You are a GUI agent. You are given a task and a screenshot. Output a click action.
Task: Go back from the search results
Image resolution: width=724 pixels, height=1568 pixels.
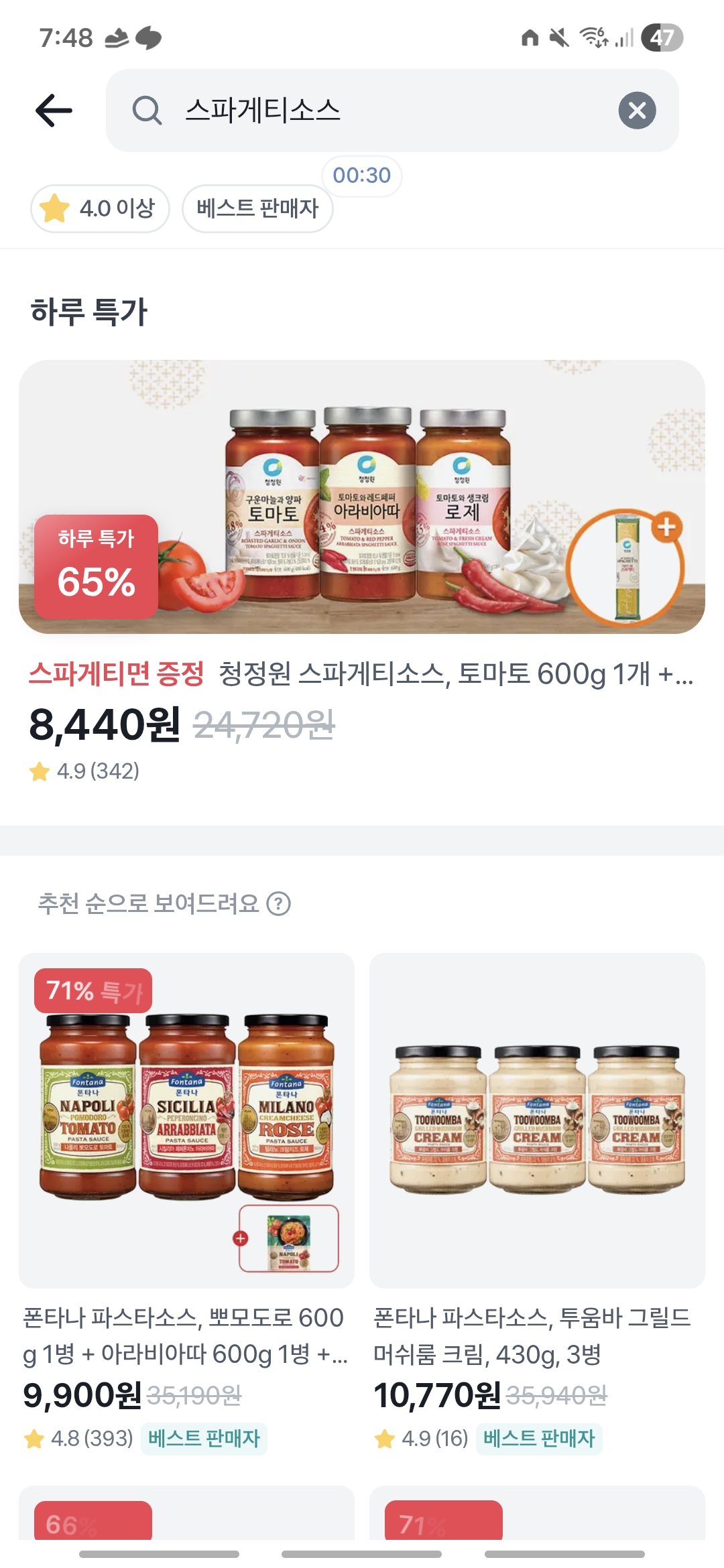coord(54,111)
